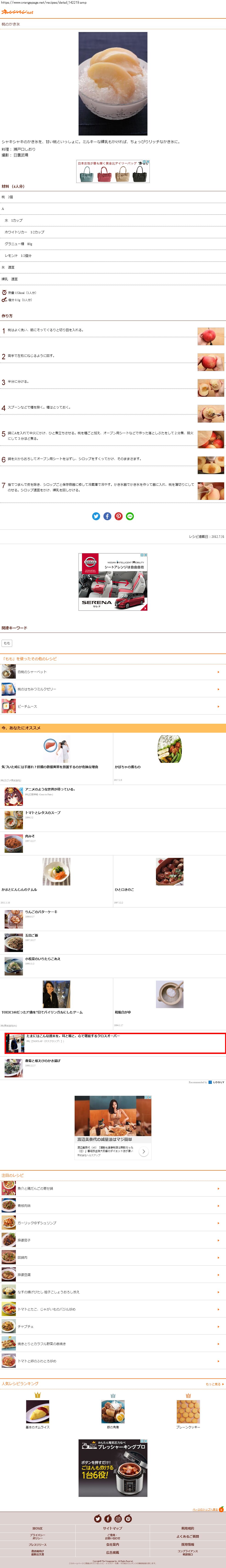Open プレーンクッキー ranking recipe

pyautogui.click(x=188, y=1413)
